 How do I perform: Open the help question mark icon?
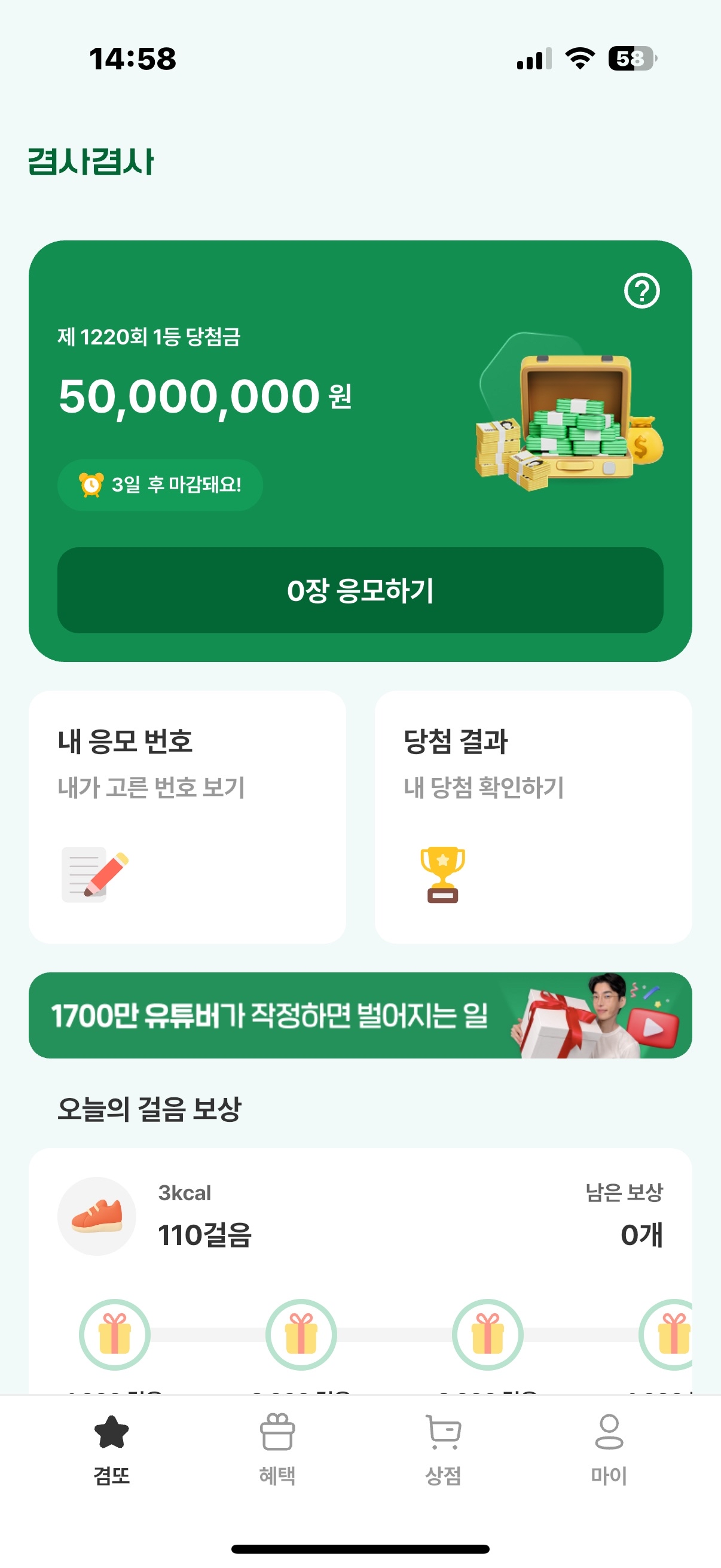(x=641, y=291)
